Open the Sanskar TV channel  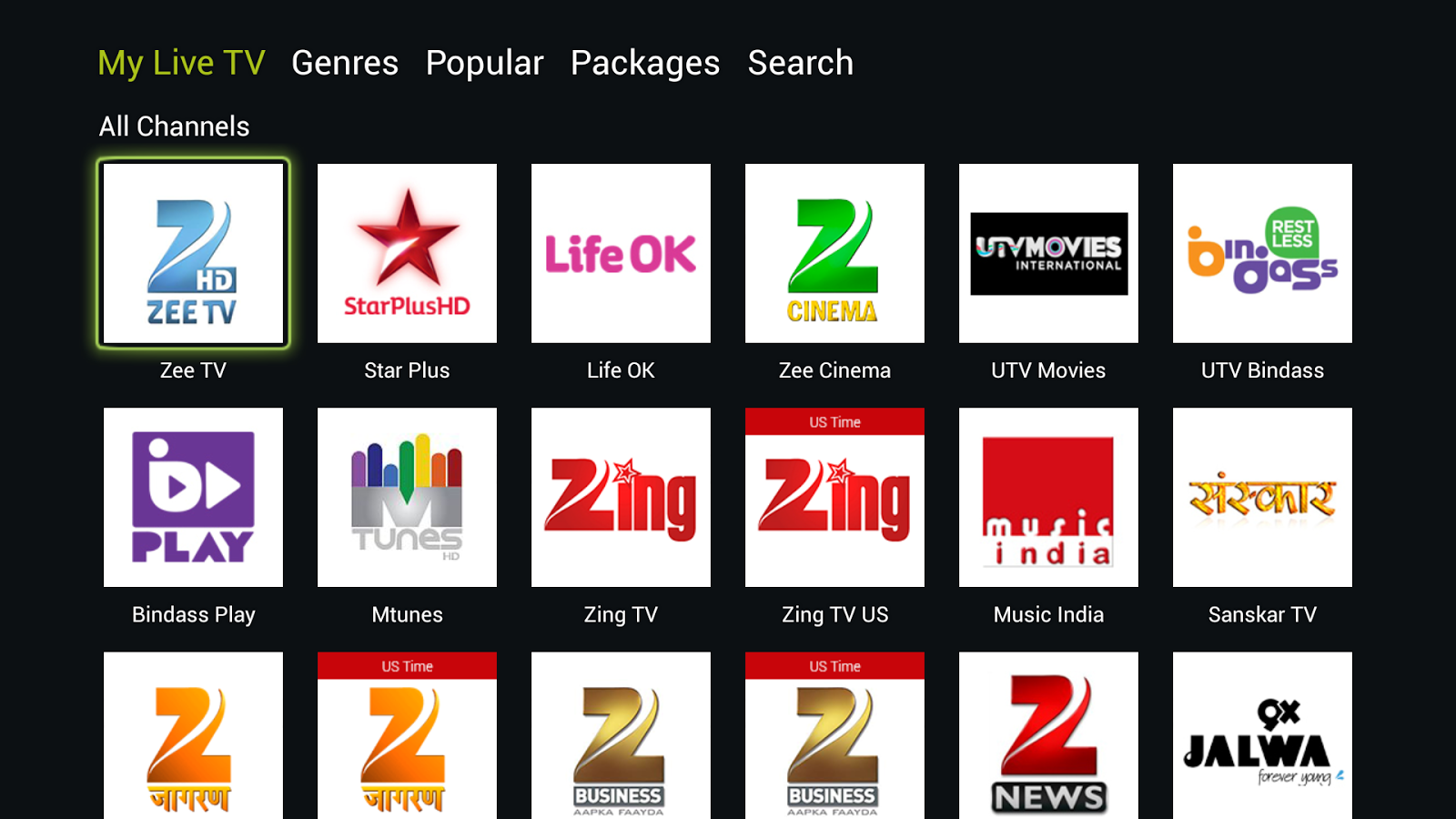(x=1262, y=497)
